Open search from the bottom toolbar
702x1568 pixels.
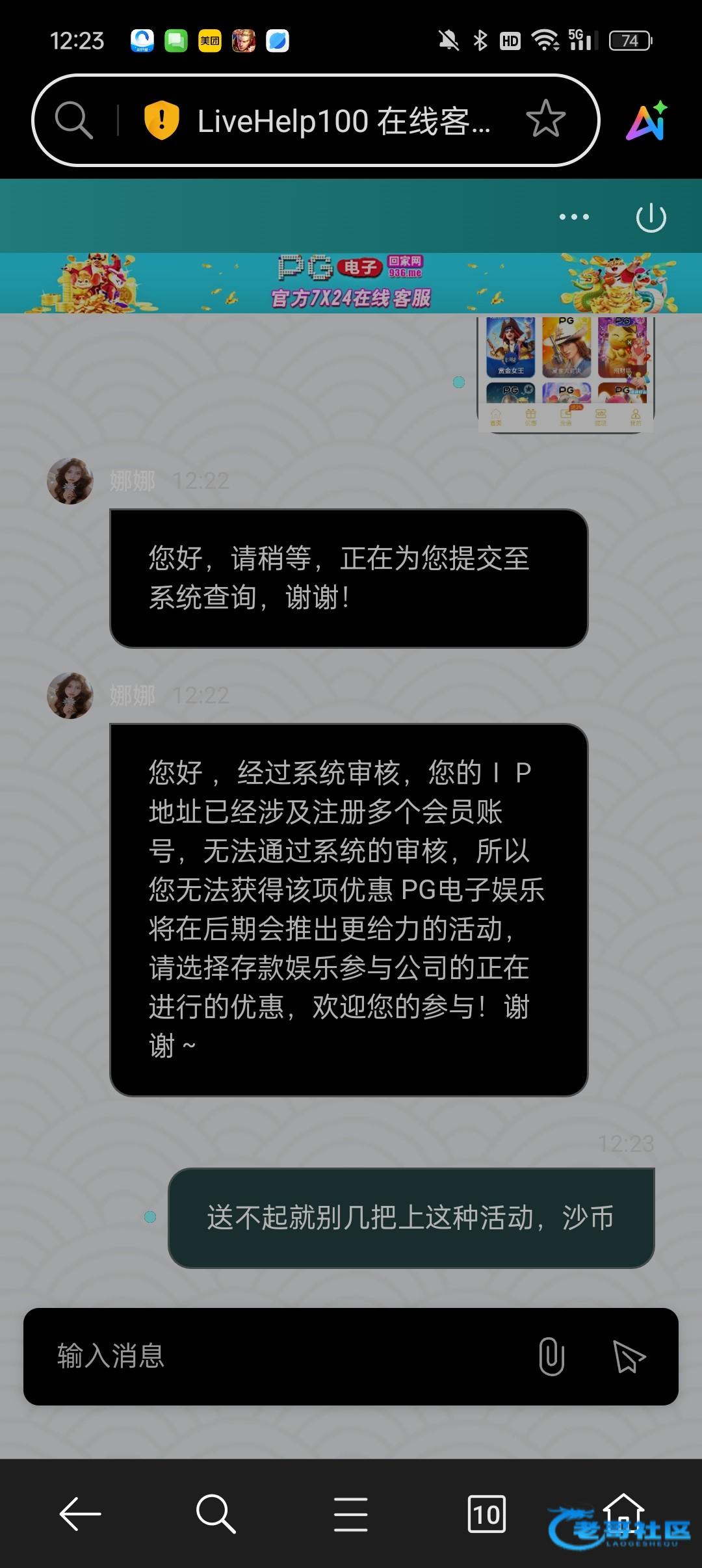coord(215,1514)
